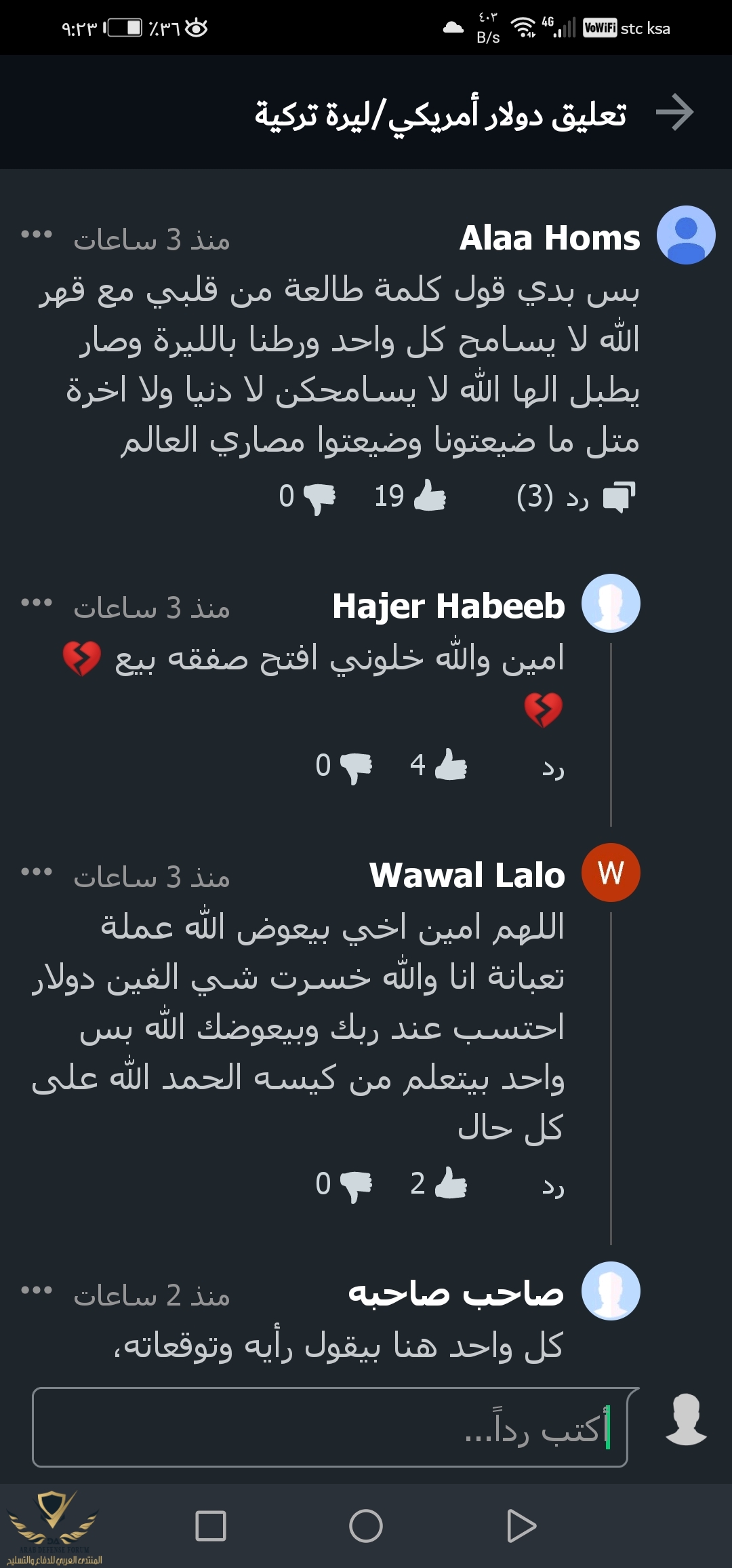Tap the system home button
The image size is (732, 1568).
(366, 1526)
